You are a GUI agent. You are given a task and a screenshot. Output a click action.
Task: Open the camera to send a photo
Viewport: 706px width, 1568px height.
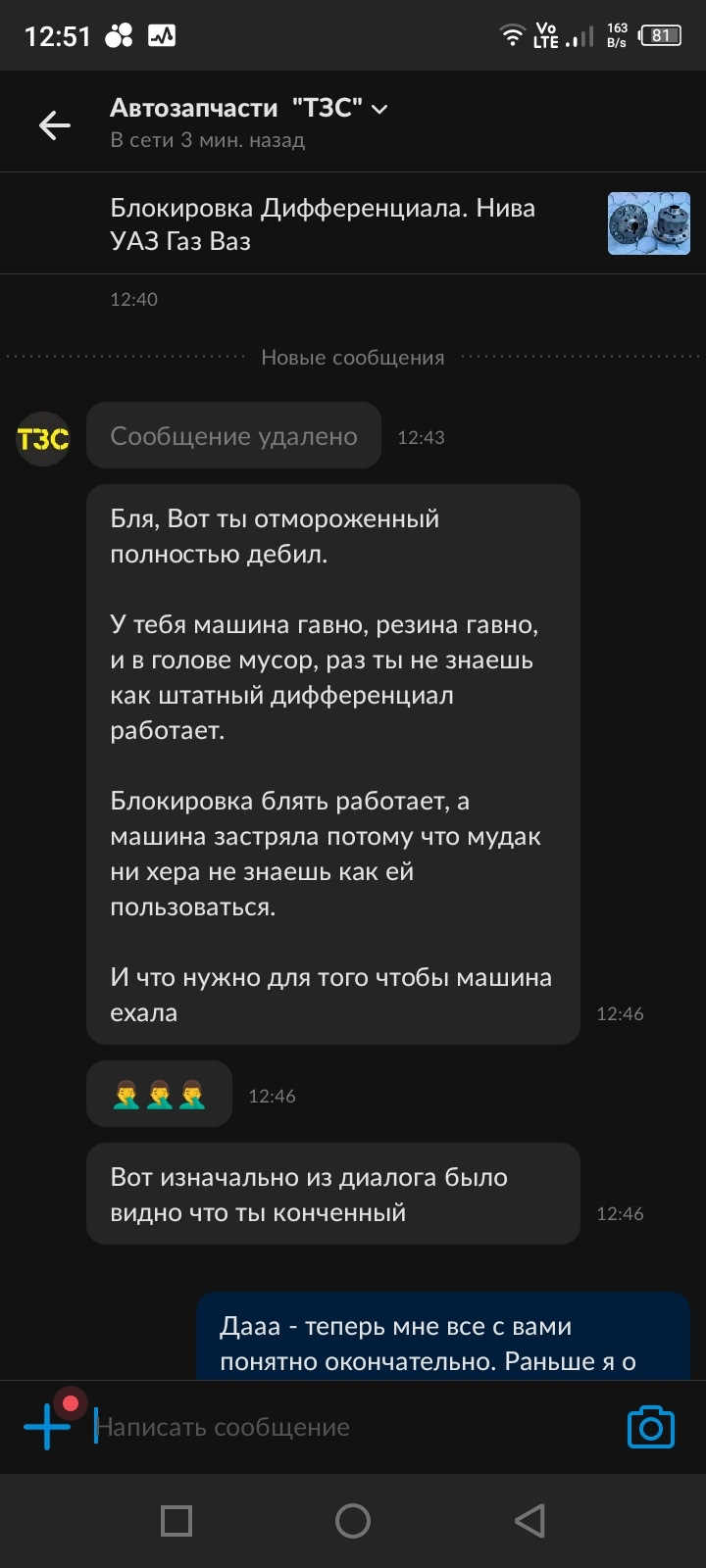[650, 1427]
